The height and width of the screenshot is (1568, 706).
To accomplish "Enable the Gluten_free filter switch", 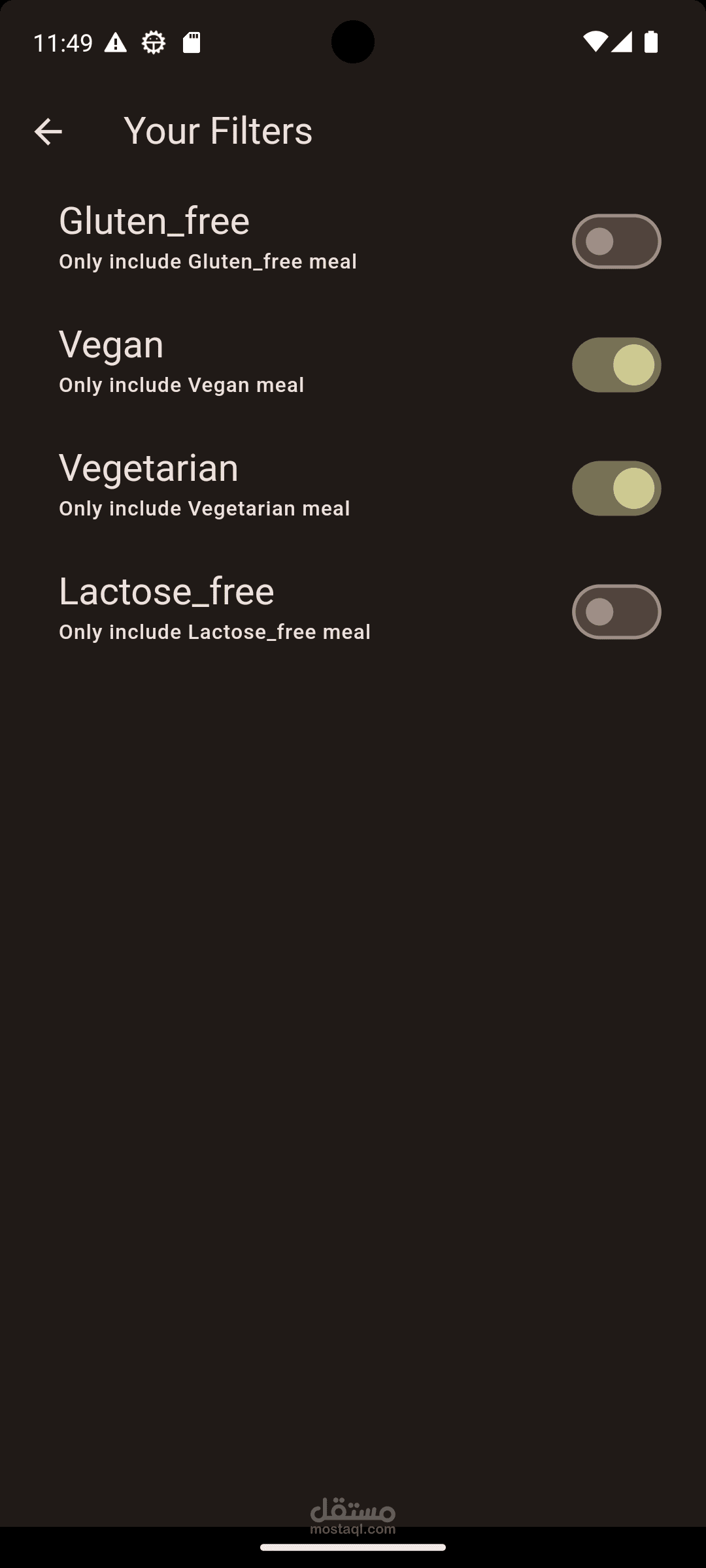I will [x=616, y=242].
